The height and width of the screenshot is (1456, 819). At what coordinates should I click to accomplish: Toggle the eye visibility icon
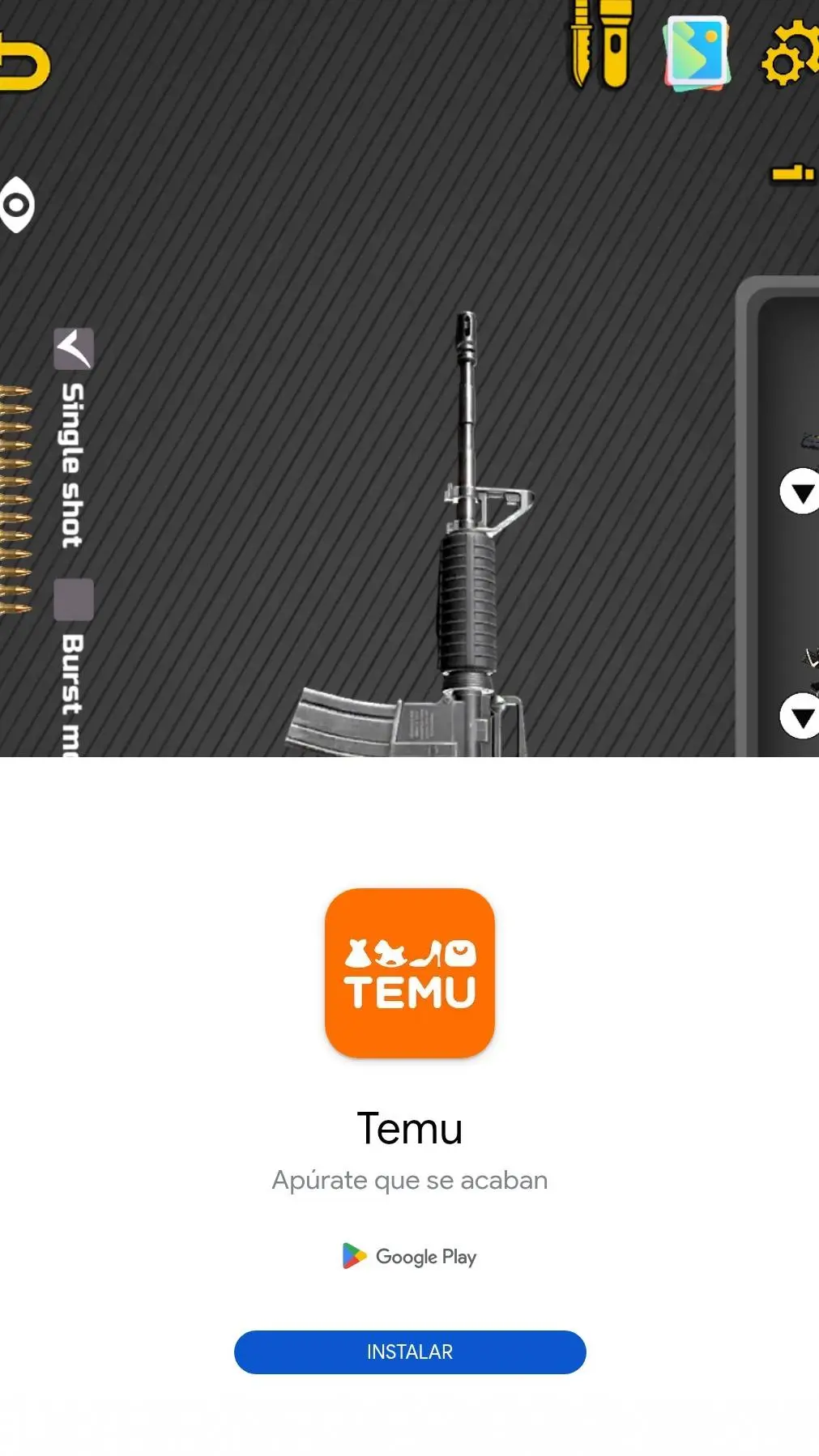[x=17, y=204]
